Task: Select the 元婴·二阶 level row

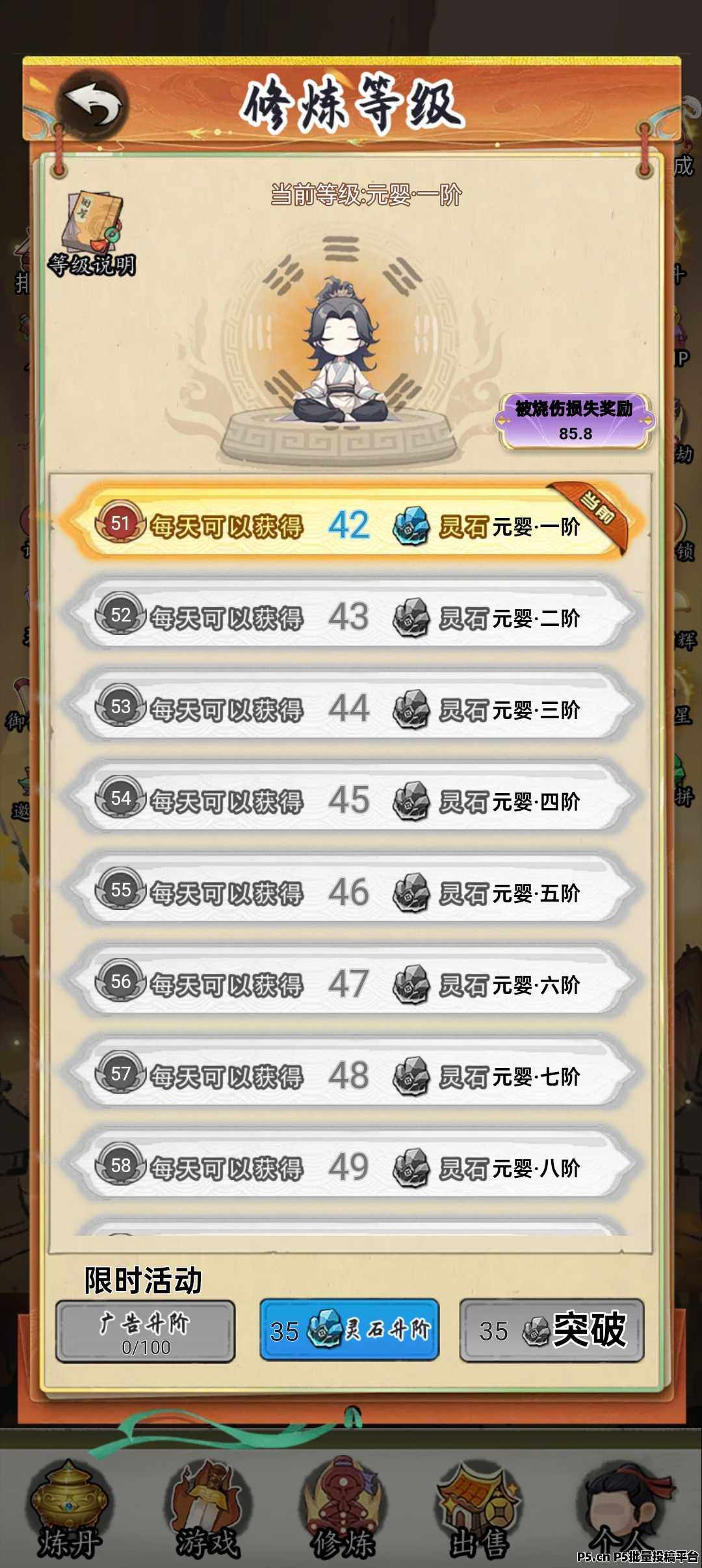Action: 351,616
